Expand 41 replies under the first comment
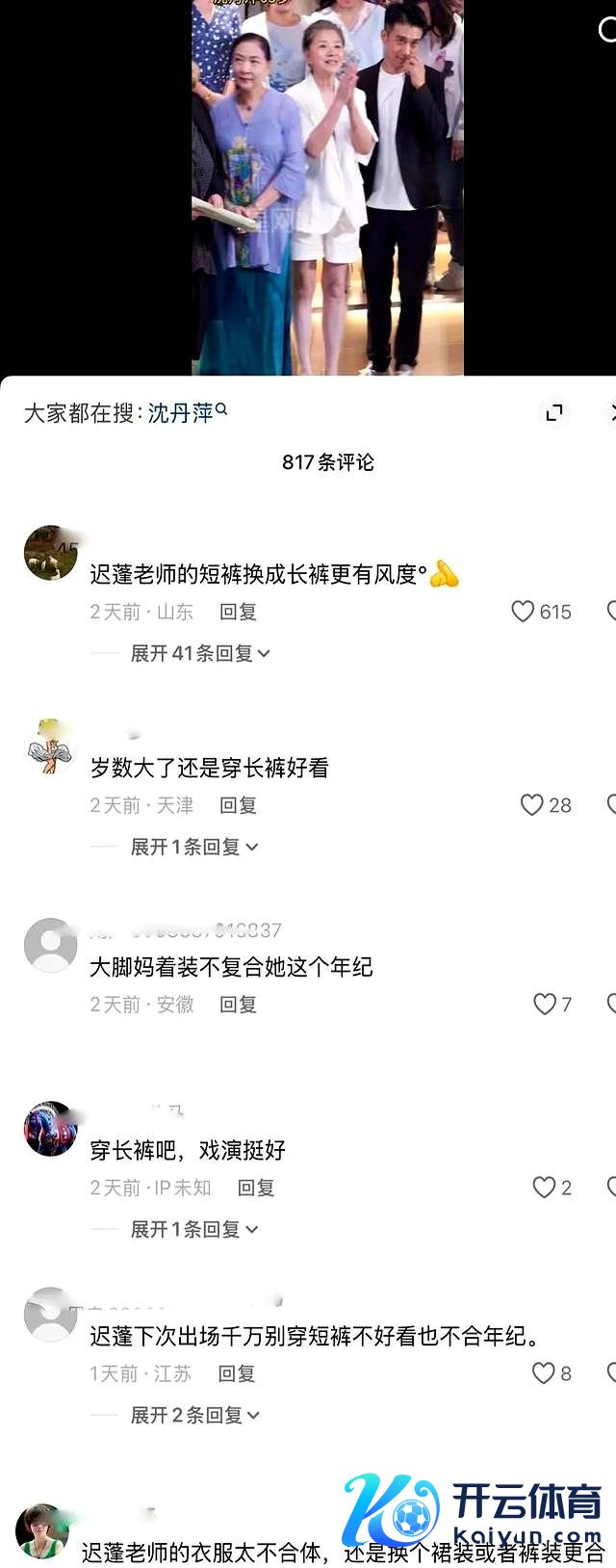Viewport: 616px width, 1568px height. 200,653
